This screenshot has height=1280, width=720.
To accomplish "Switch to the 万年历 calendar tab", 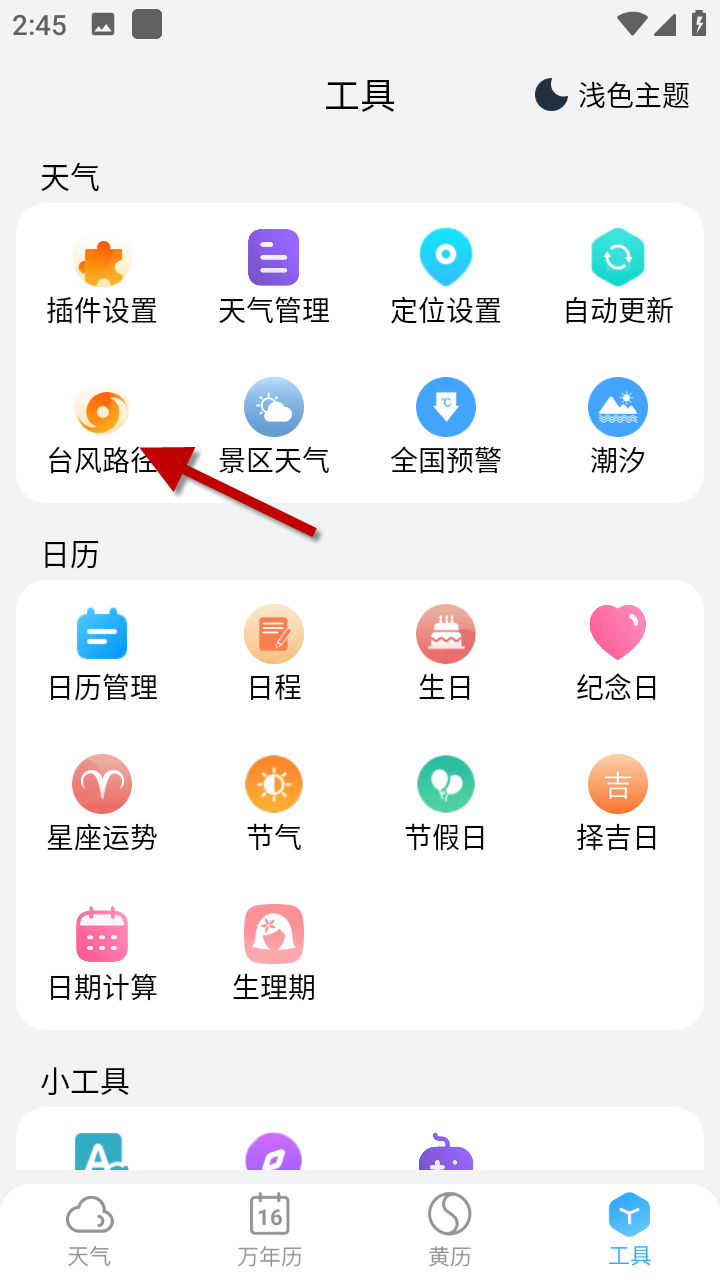I will (x=270, y=1232).
